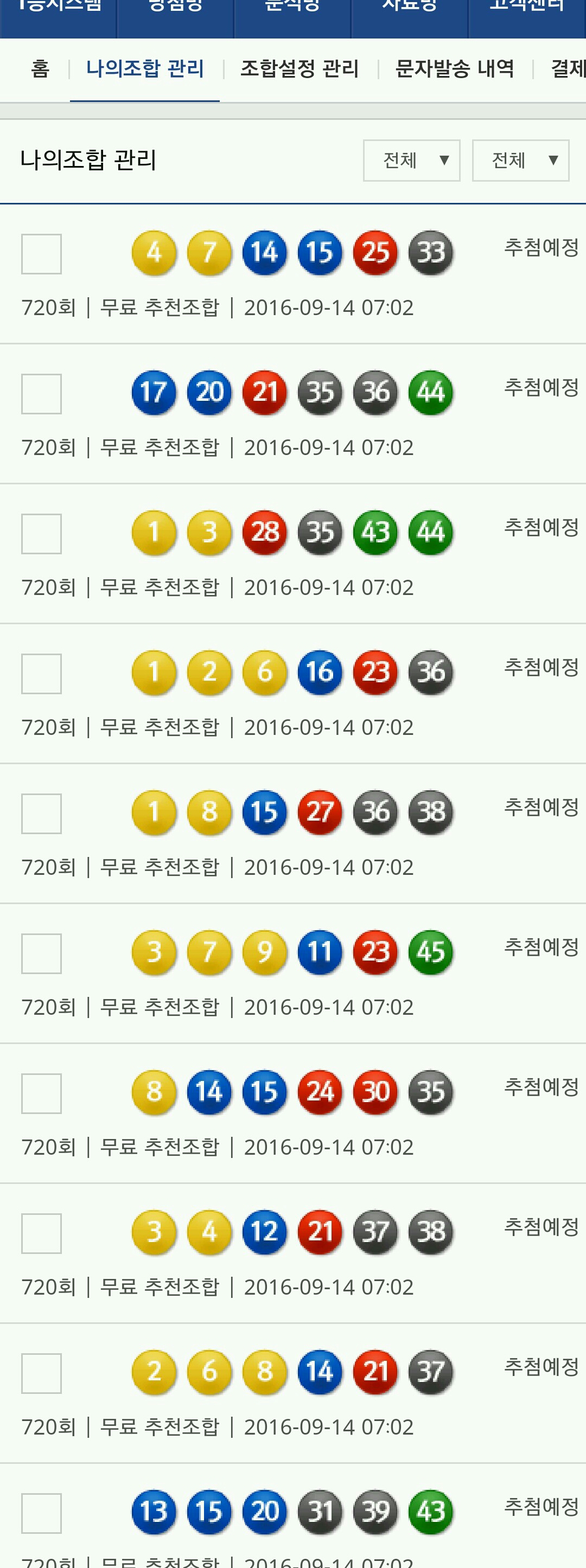Viewport: 586px width, 1568px height.
Task: Select the combination 13, 15, 20, 31, 39, 43
Action: point(41,1513)
